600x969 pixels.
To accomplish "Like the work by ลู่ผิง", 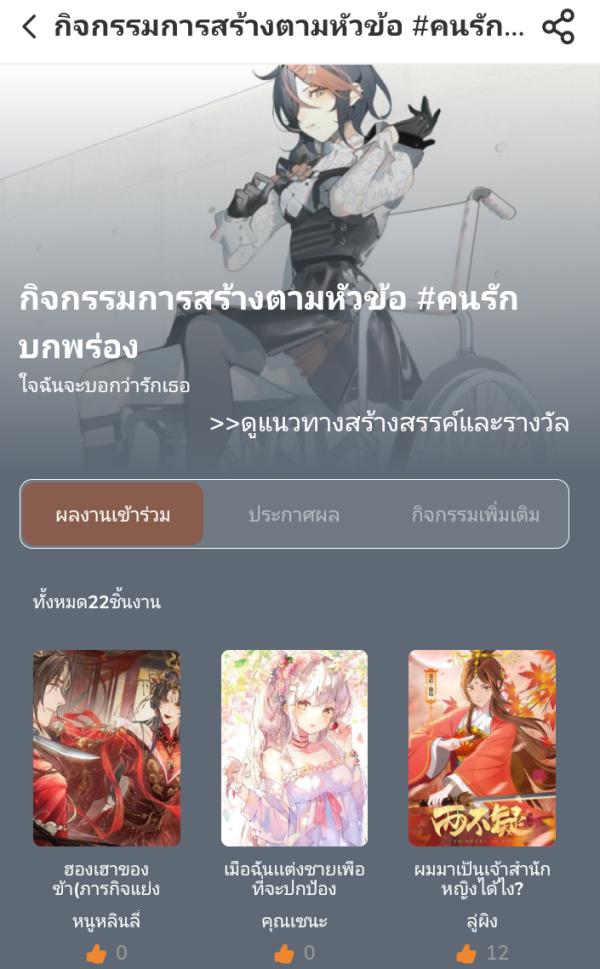I will 469,953.
